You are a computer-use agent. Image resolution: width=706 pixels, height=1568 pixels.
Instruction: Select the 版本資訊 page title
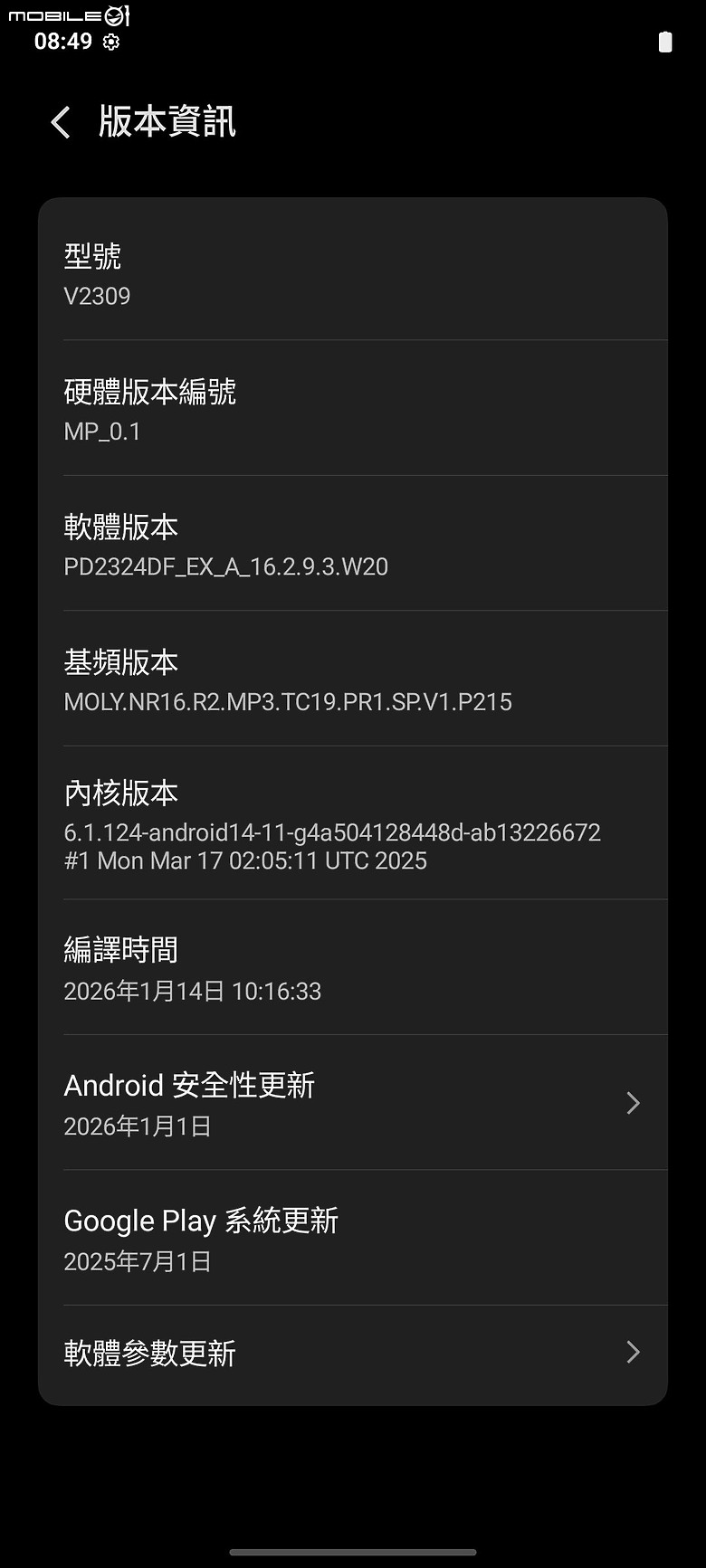pyautogui.click(x=166, y=122)
